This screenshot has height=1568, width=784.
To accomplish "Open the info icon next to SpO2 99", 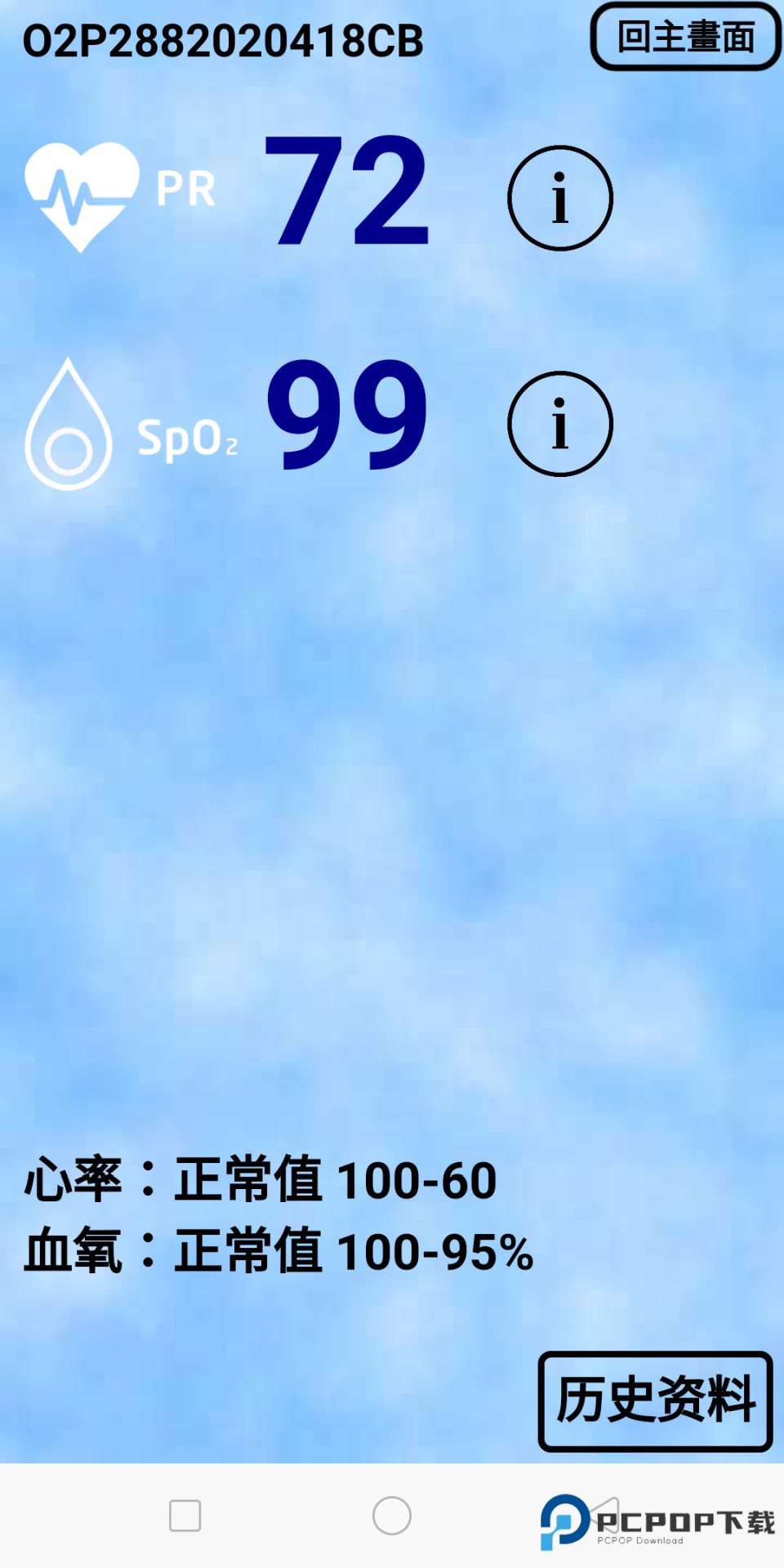I will (559, 424).
